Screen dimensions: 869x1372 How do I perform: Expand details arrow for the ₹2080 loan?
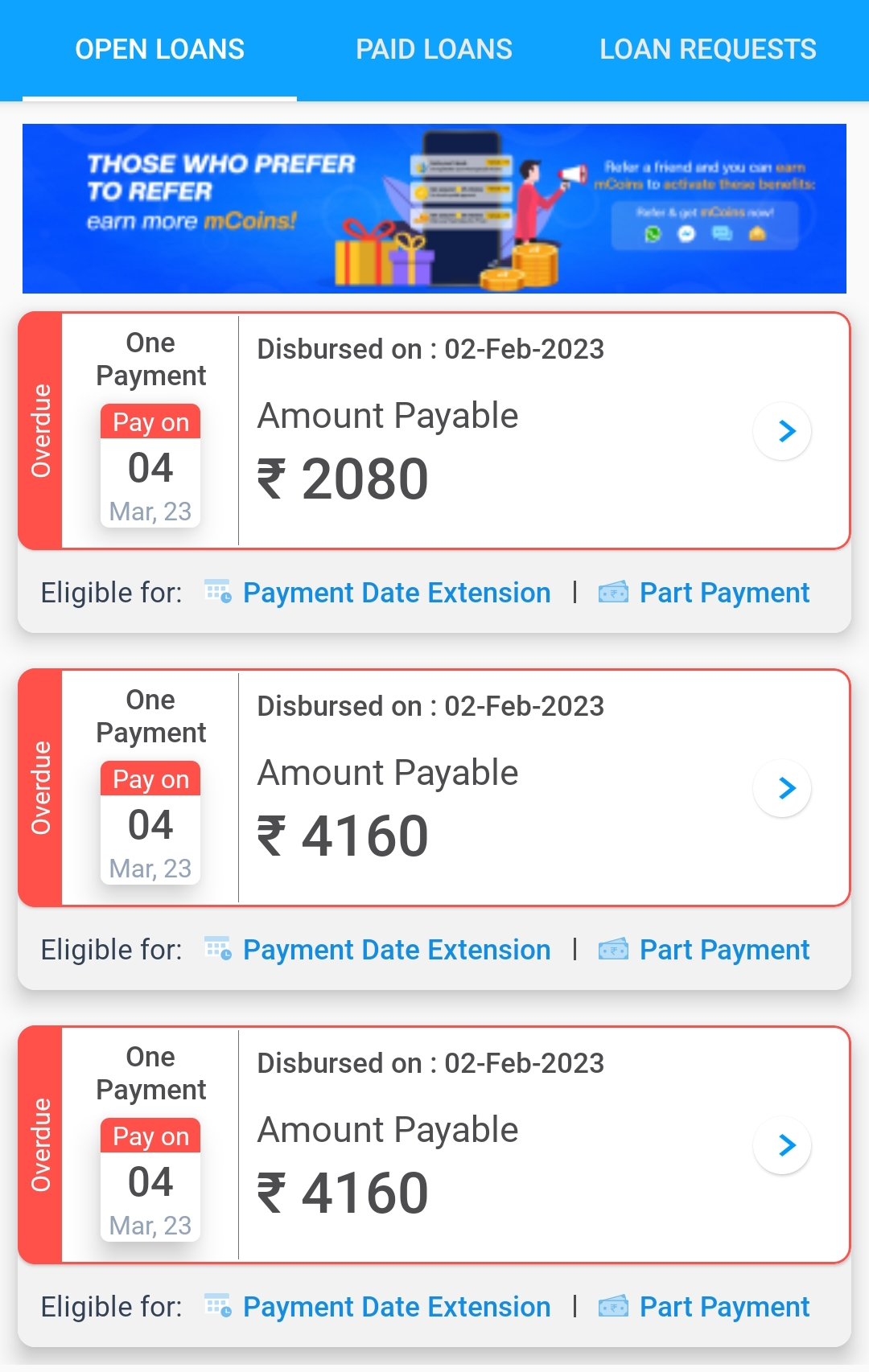[782, 432]
